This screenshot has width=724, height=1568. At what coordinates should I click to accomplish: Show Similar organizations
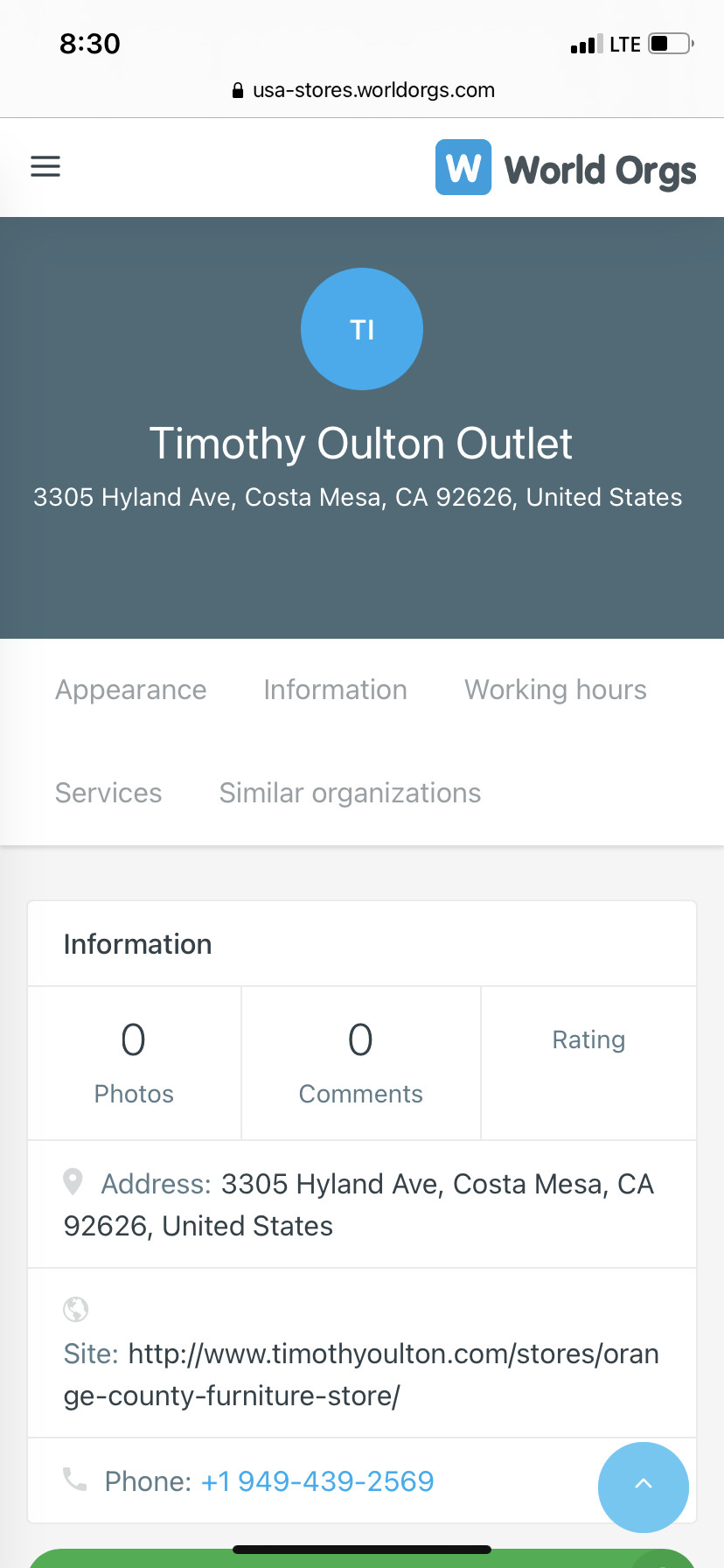coord(350,794)
